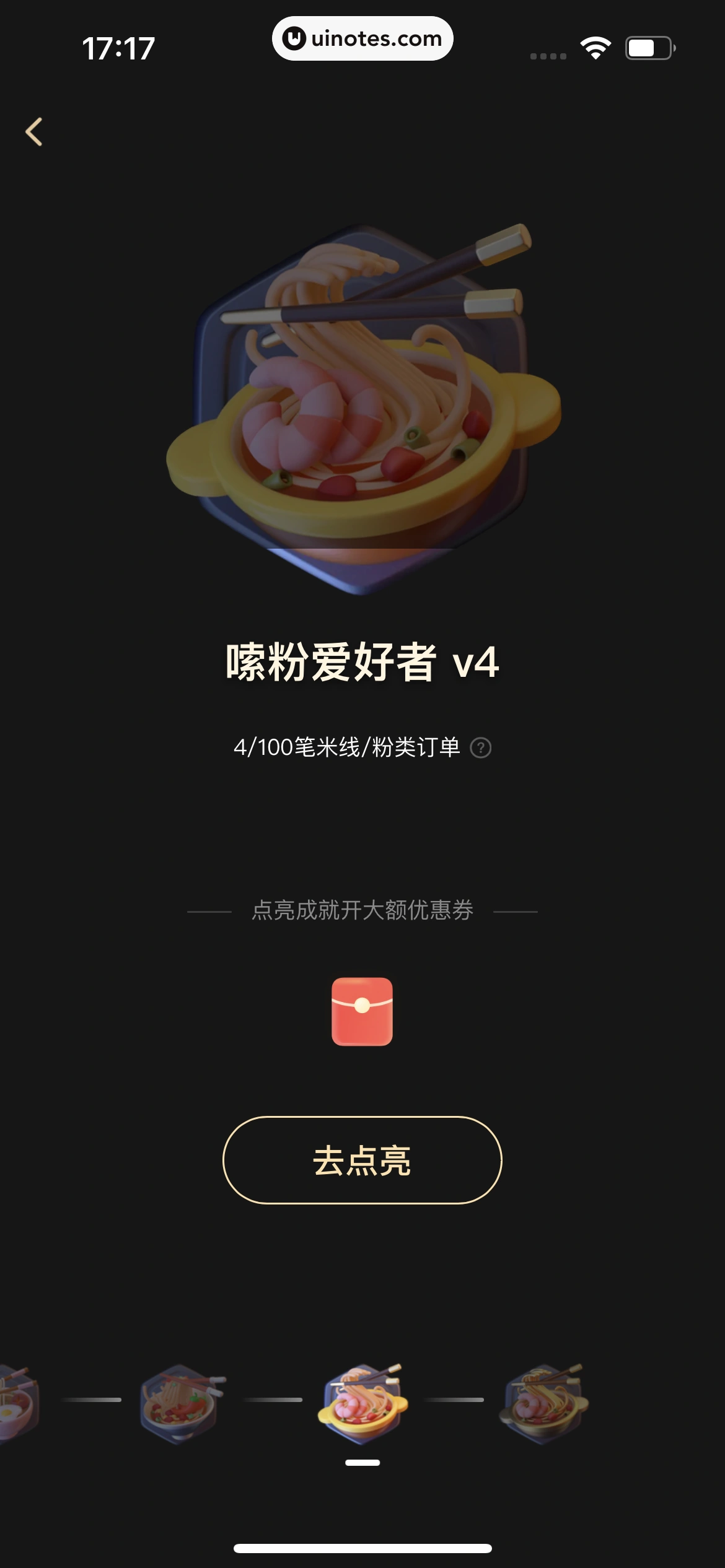Select the dimmed shrimp noodle badge after the highlighted one
725x1568 pixels.
pyautogui.click(x=544, y=1403)
